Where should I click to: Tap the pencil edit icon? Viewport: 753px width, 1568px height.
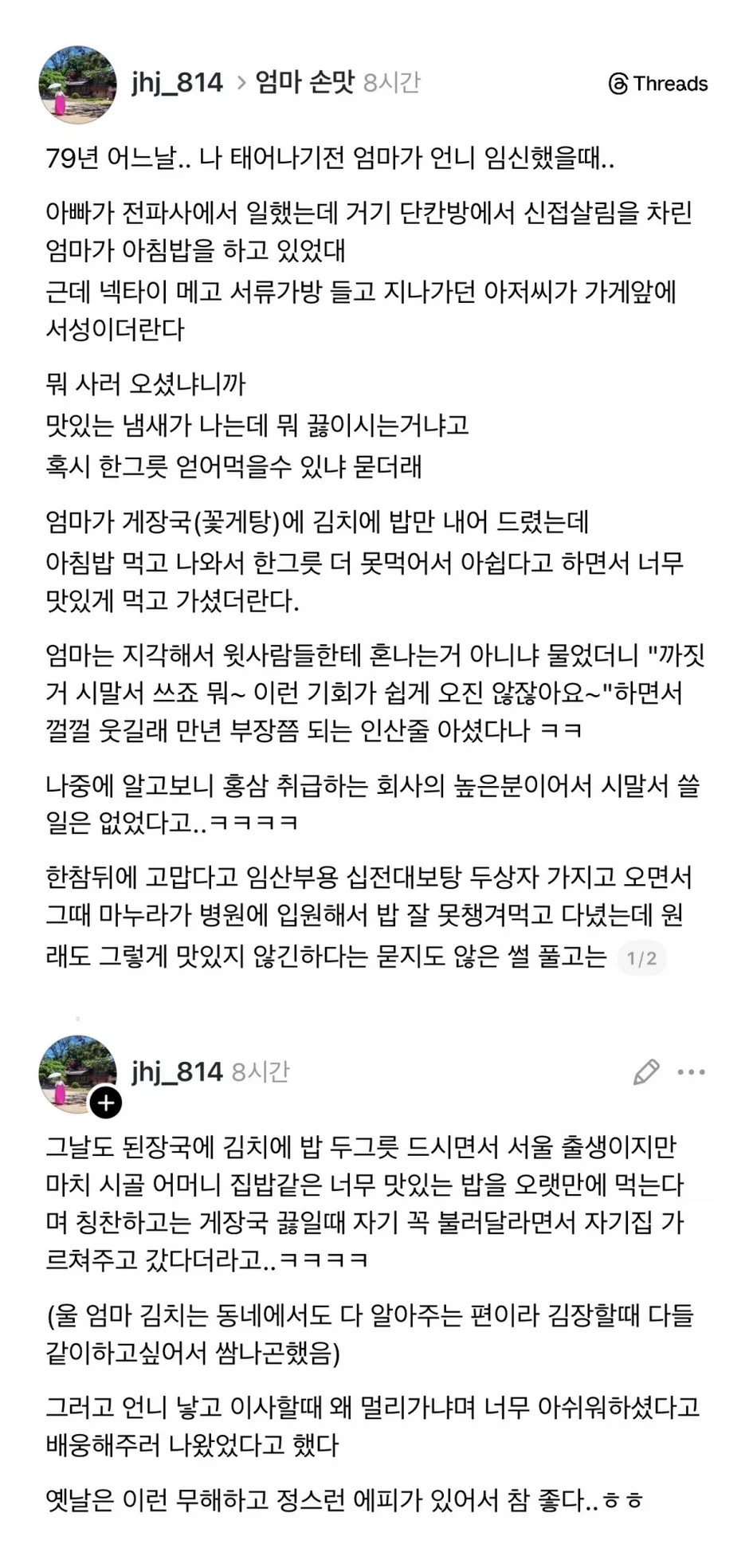646,1072
